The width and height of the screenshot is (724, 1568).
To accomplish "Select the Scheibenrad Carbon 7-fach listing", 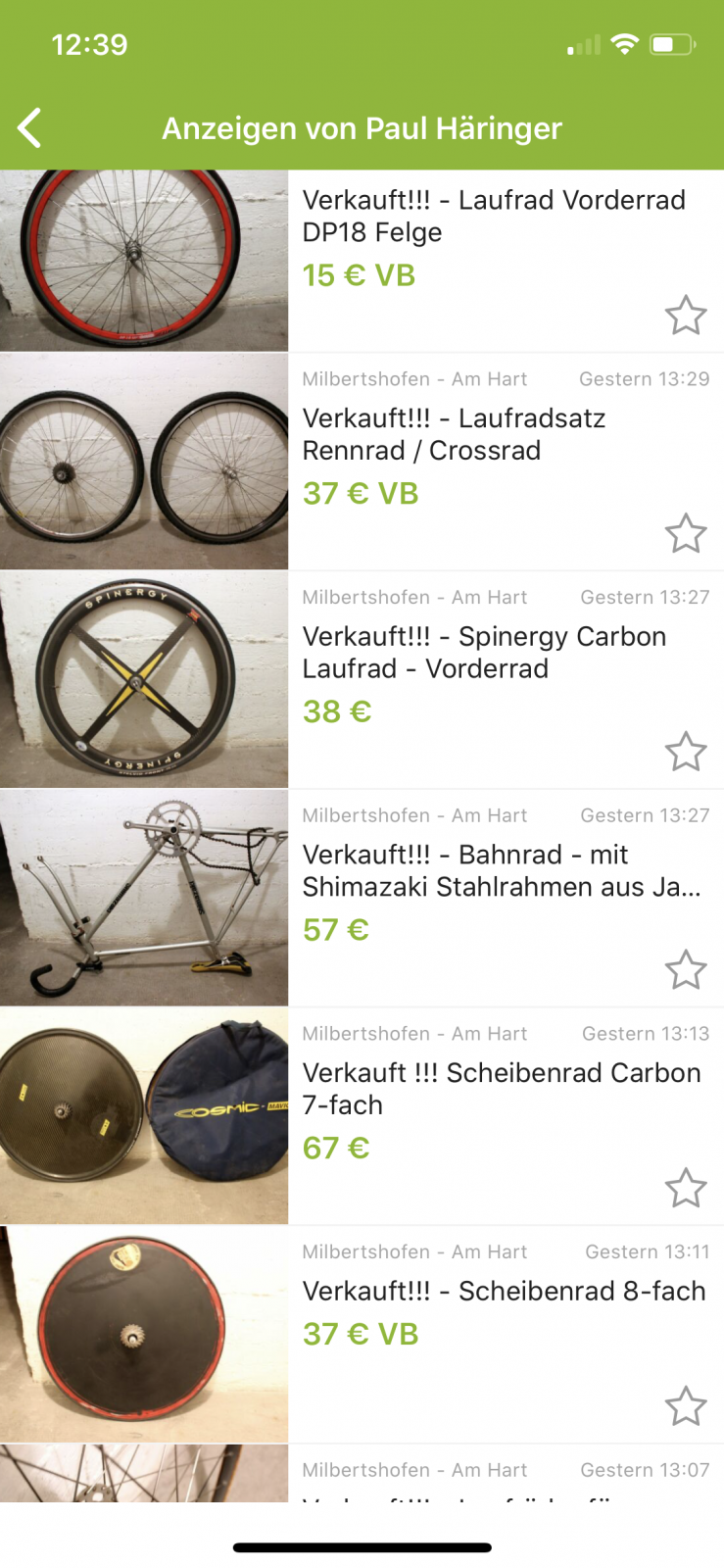I will click(x=501, y=1089).
